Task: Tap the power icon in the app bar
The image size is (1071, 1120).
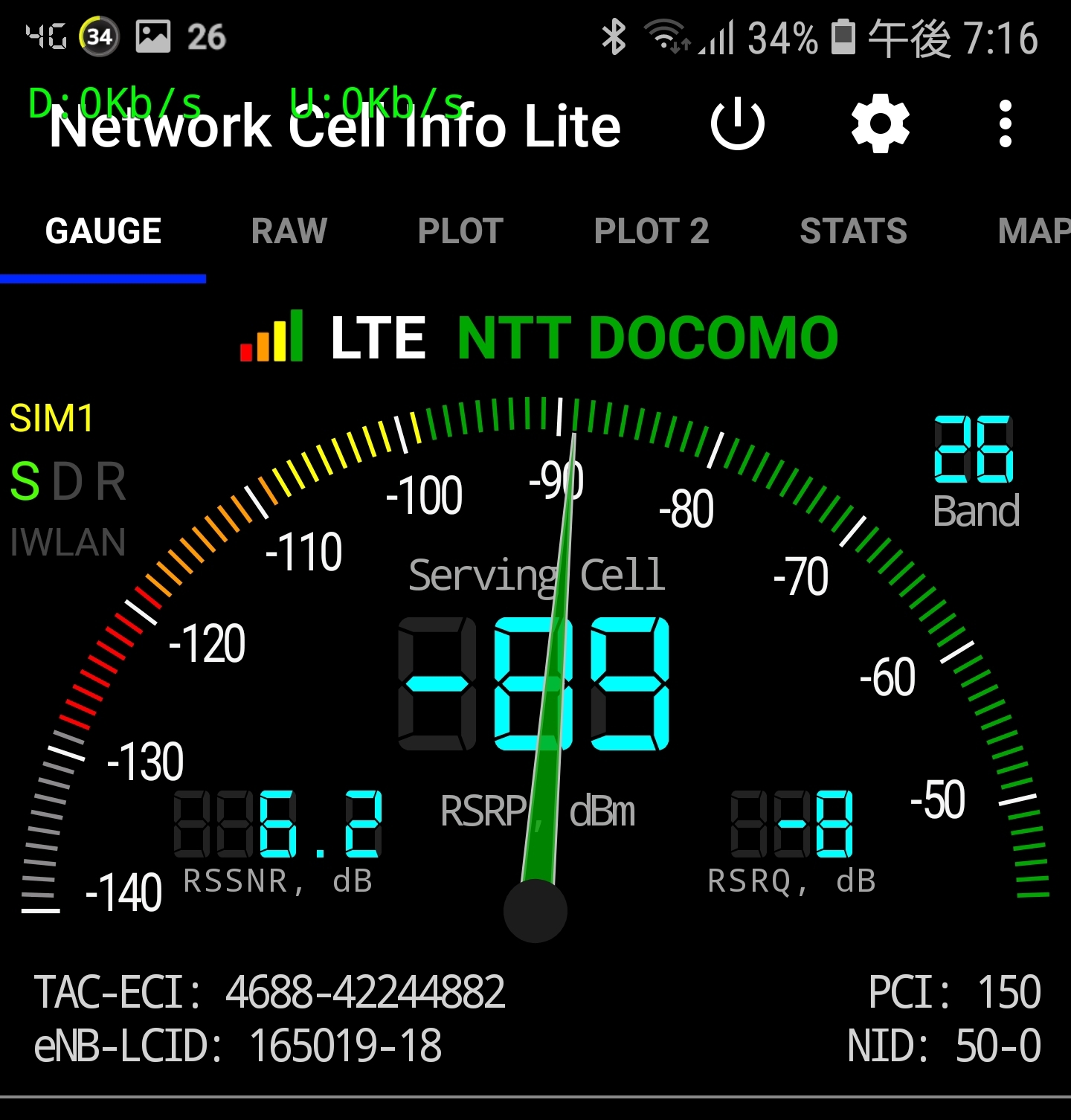Action: click(x=737, y=124)
